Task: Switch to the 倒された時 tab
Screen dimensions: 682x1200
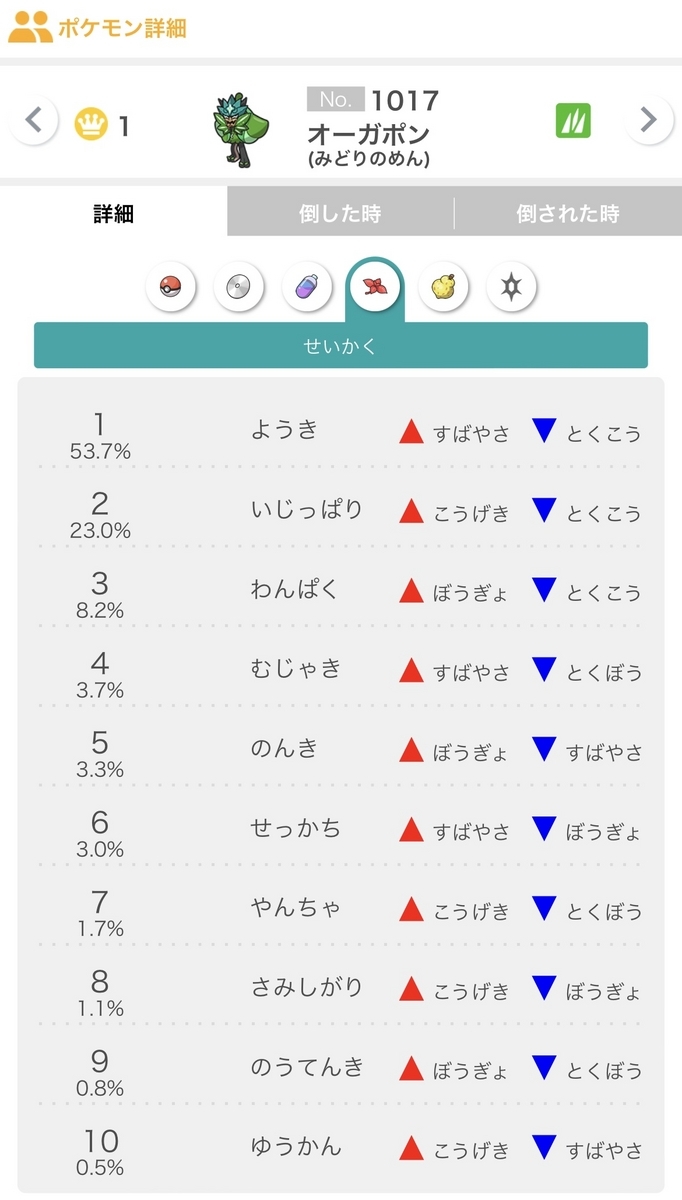Action: pyautogui.click(x=567, y=213)
